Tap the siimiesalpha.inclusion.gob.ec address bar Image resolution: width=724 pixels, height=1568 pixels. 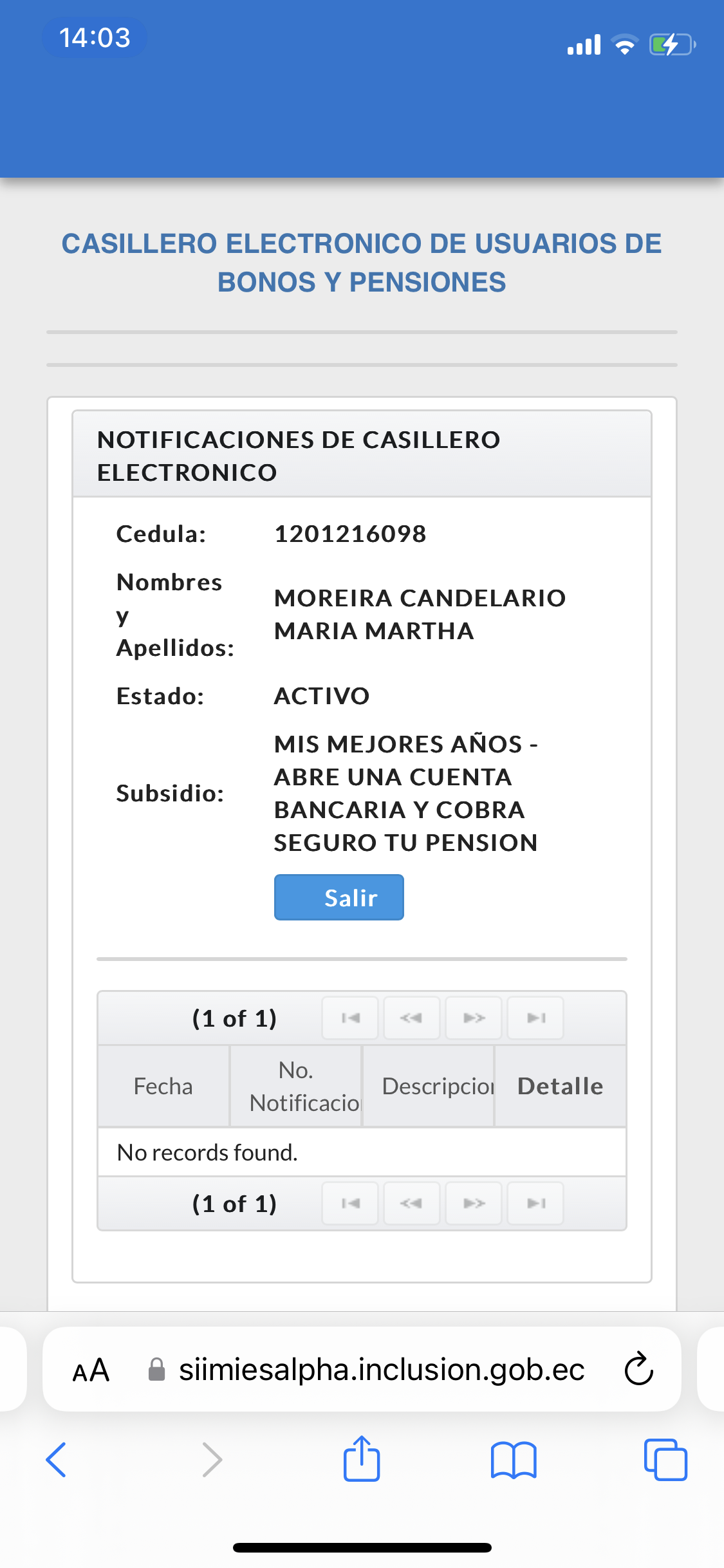tap(381, 1370)
